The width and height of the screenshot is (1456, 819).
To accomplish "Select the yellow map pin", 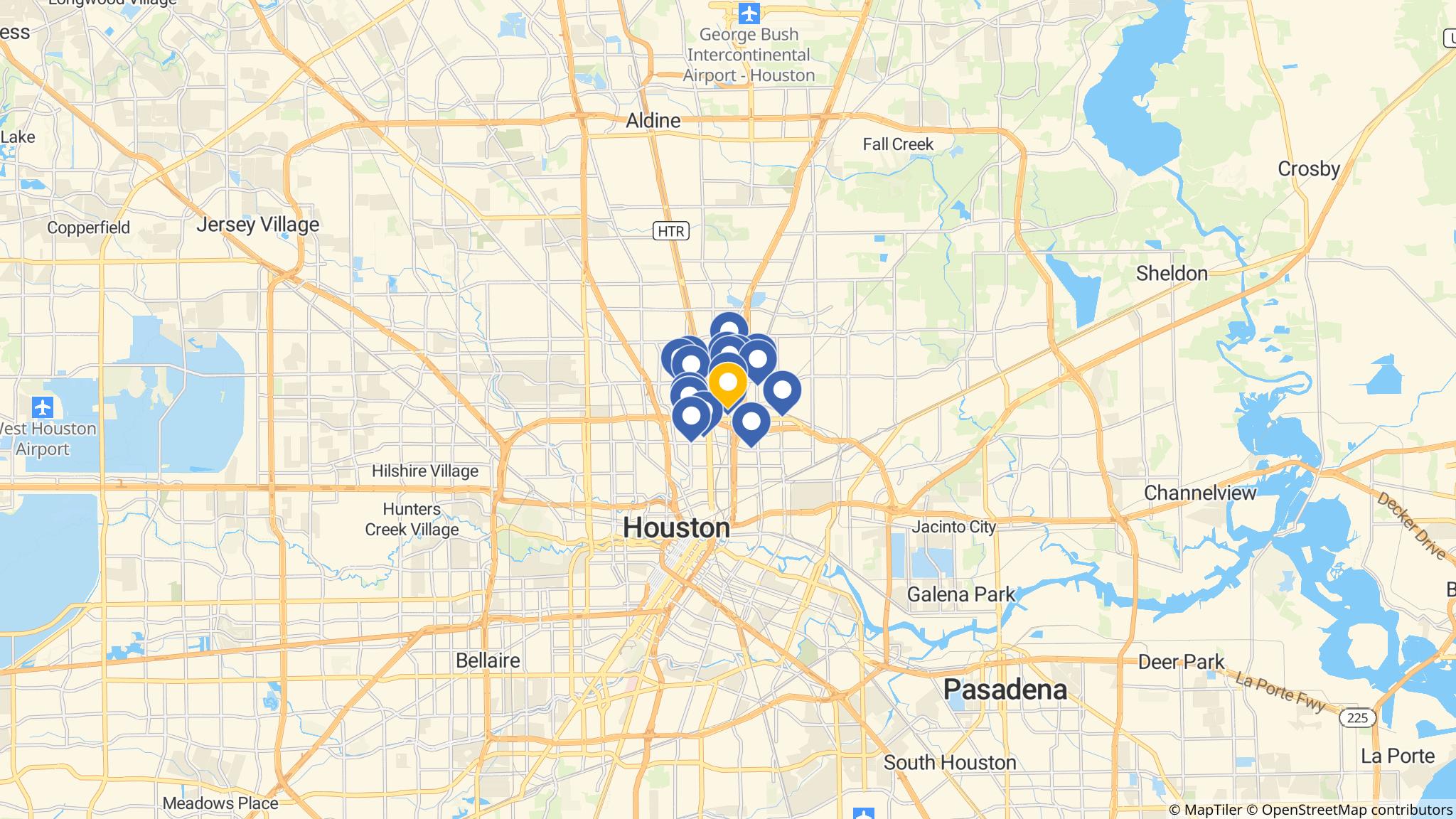I will tap(727, 382).
